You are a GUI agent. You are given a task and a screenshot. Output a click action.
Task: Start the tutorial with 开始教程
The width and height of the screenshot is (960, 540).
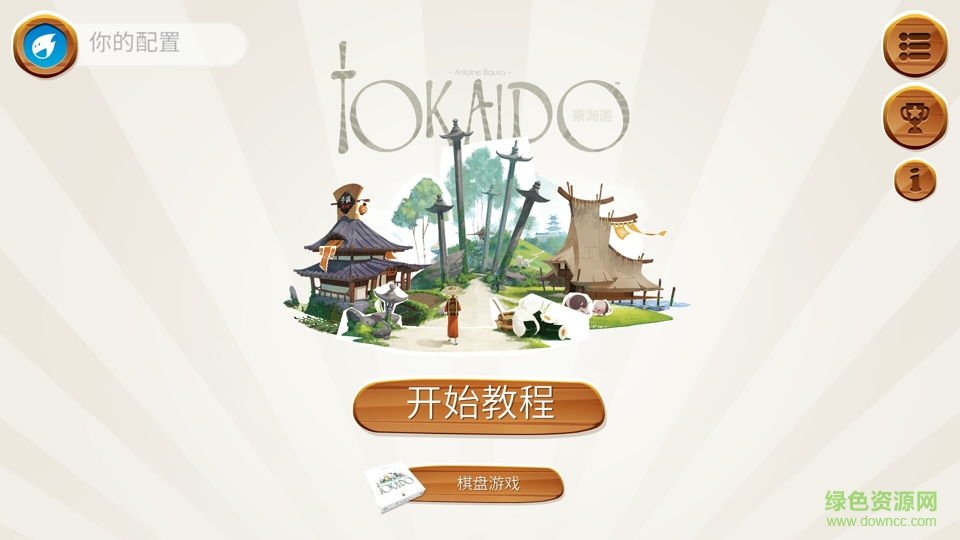click(479, 404)
